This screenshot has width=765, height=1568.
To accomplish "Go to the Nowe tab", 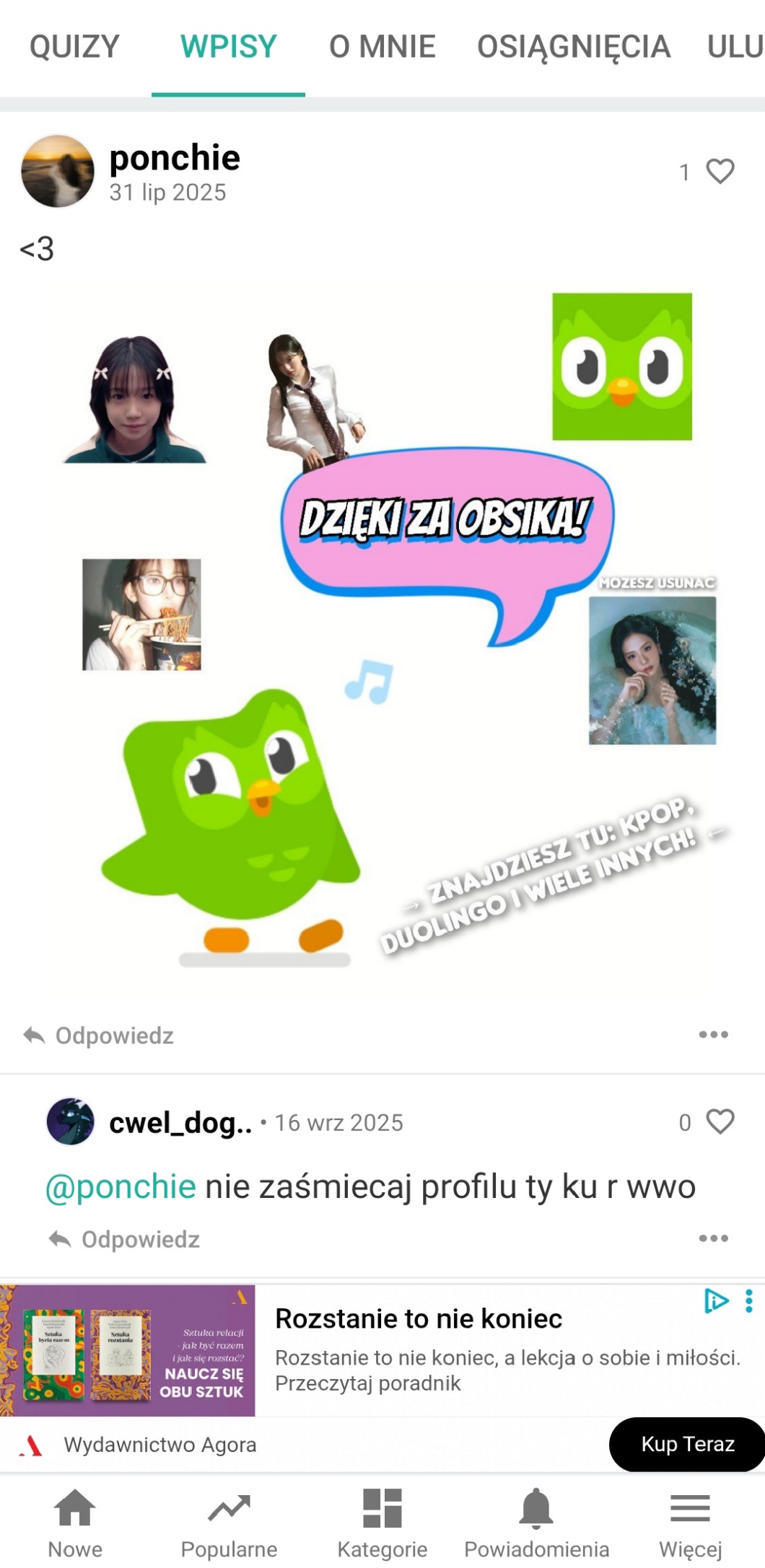I will pos(75,1522).
